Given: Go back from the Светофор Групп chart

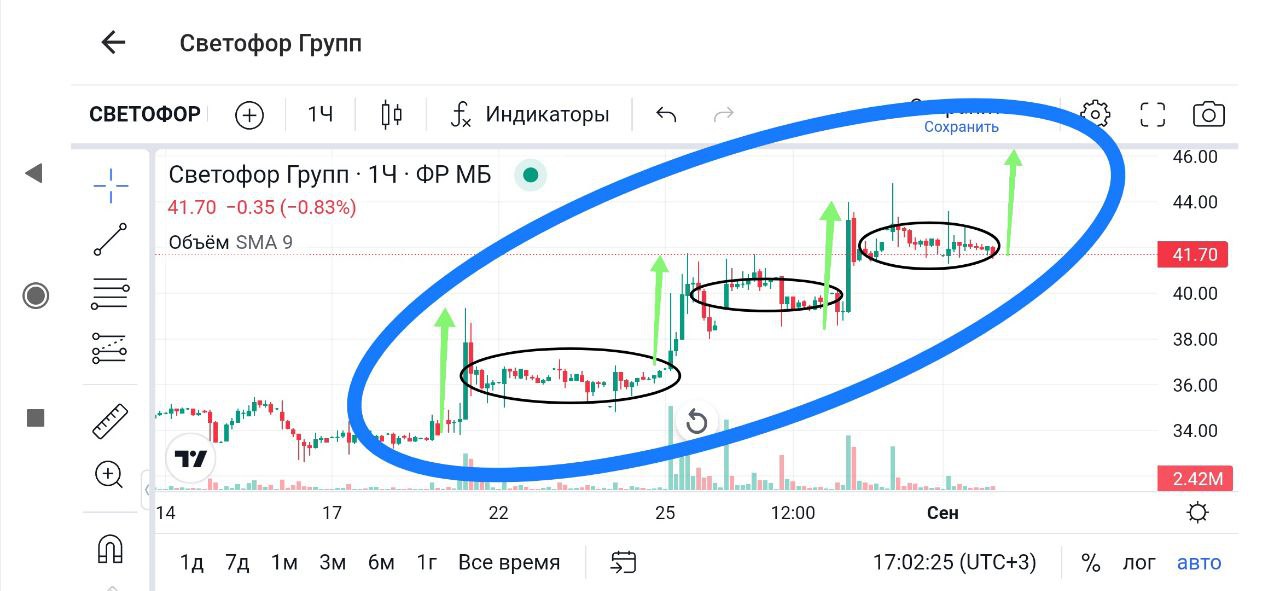Looking at the screenshot, I should 113,43.
